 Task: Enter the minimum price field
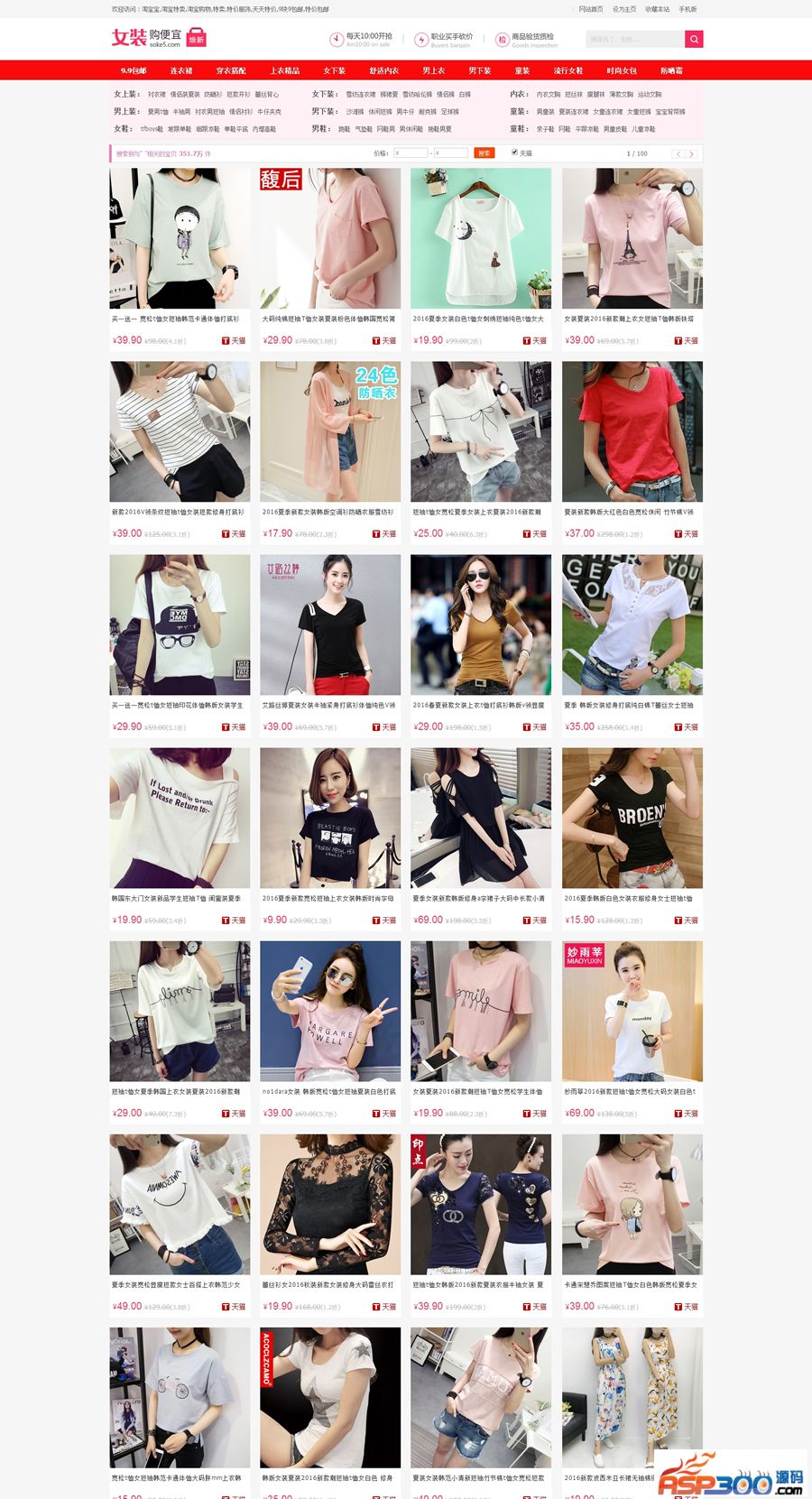(x=411, y=153)
